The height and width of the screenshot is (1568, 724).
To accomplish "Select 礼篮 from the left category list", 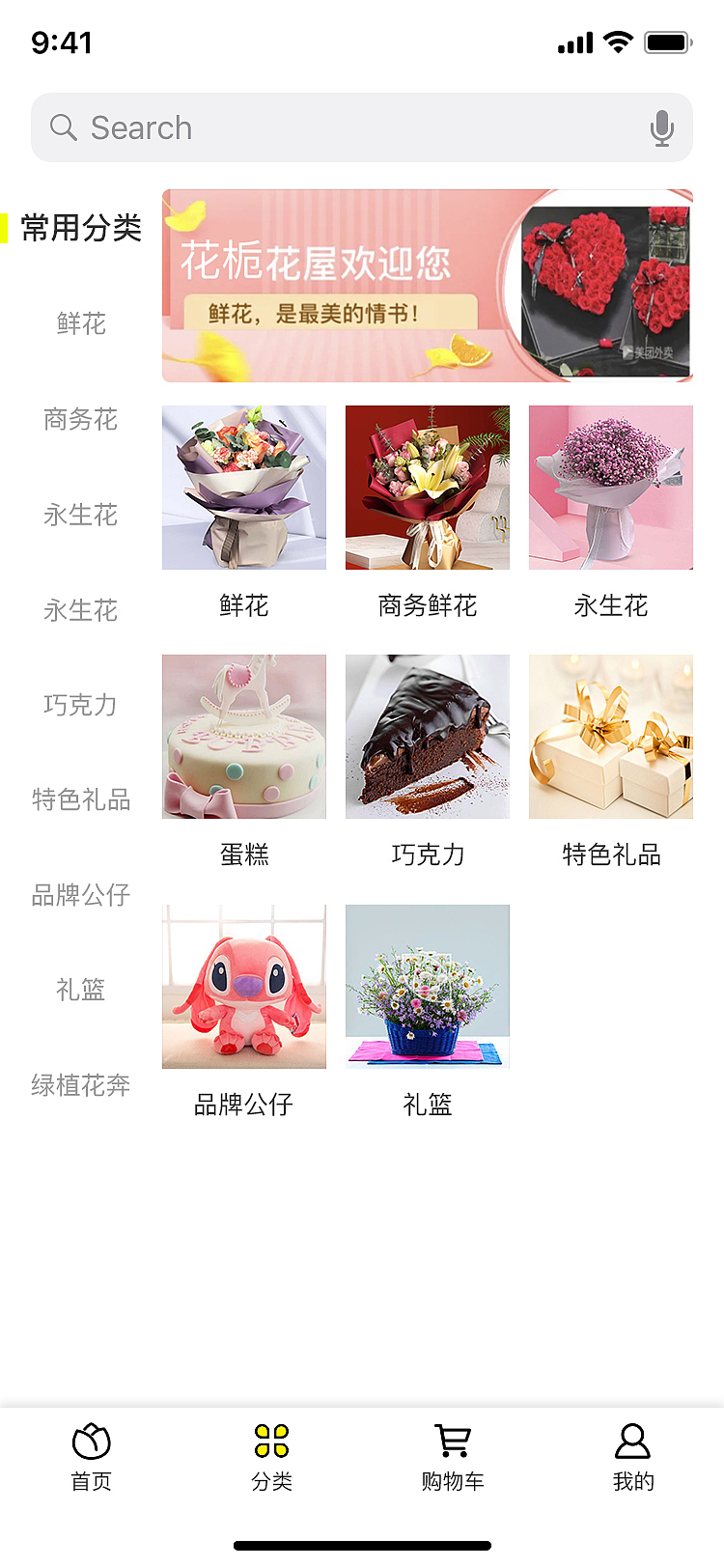I will pos(79,989).
